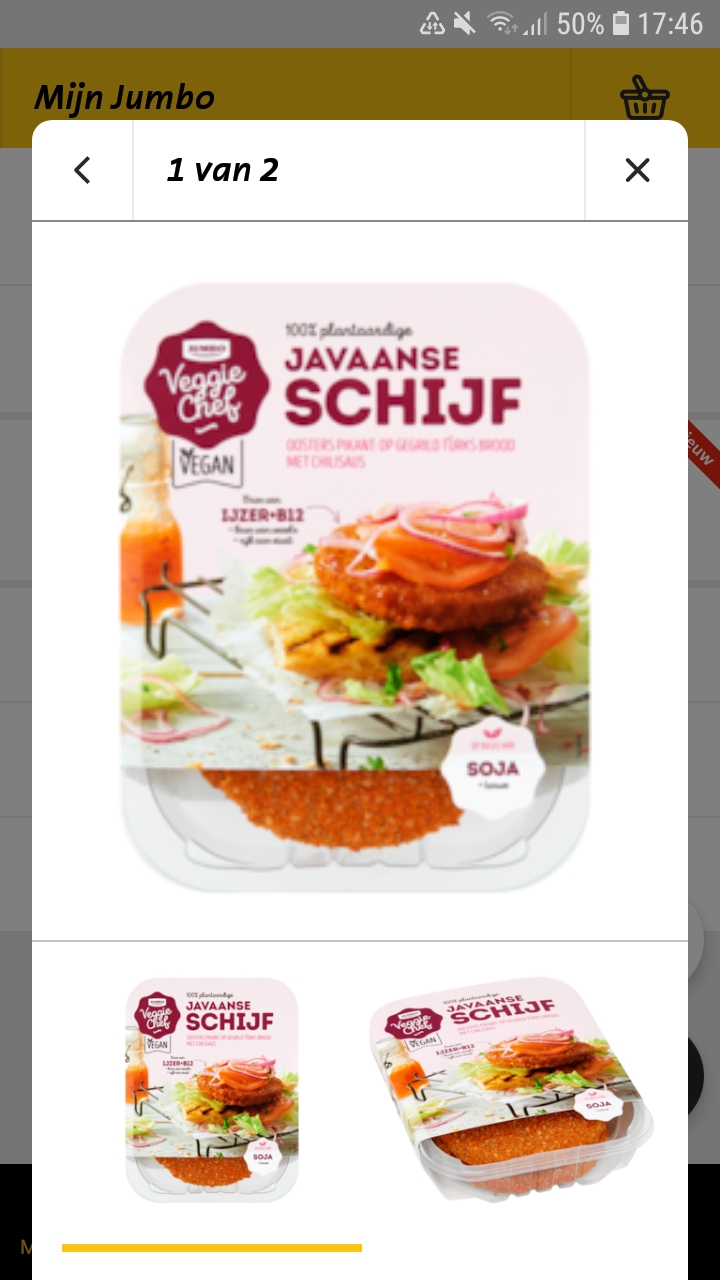720x1280 pixels.
Task: Close the product image viewer
Action: pyautogui.click(x=637, y=171)
